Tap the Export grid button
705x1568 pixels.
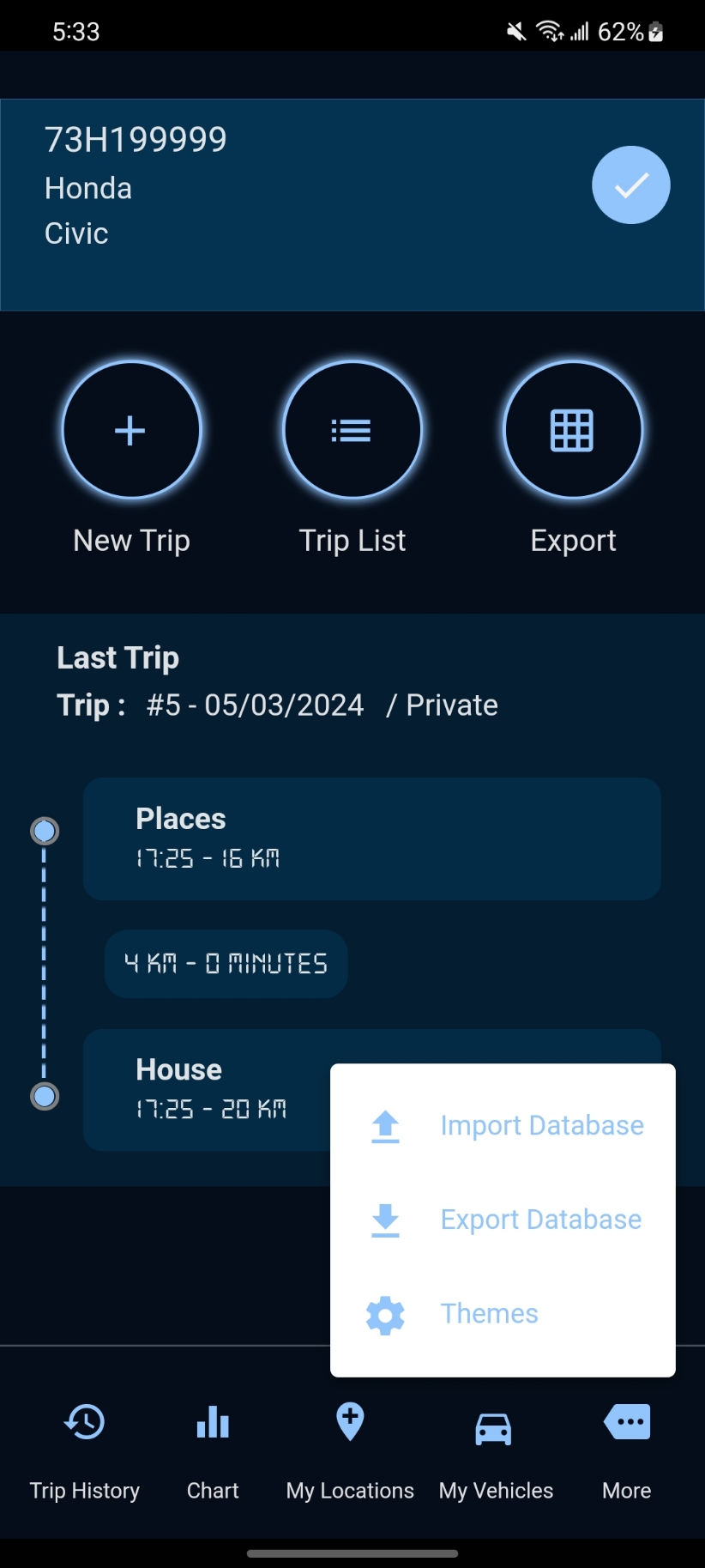(x=573, y=430)
